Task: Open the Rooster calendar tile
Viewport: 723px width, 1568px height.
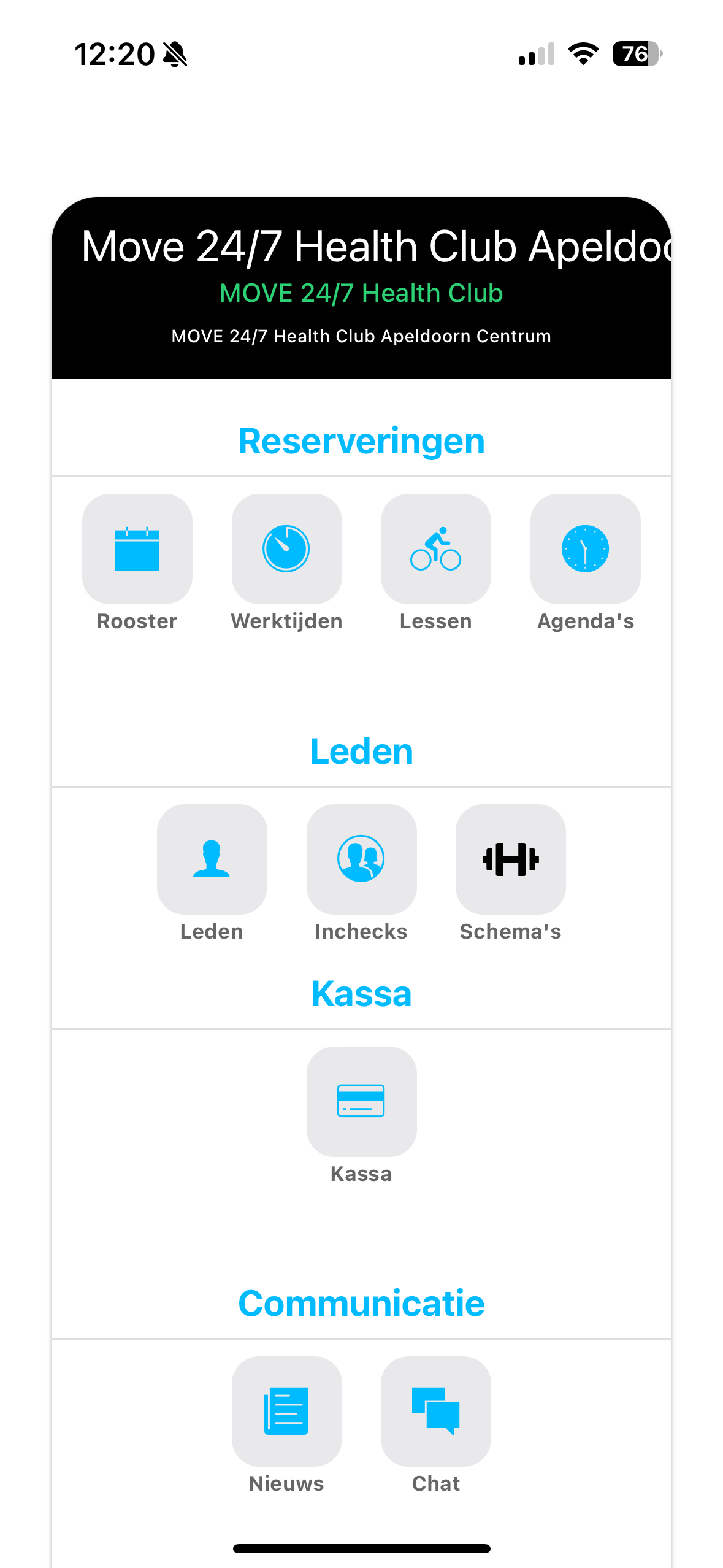Action: [137, 549]
